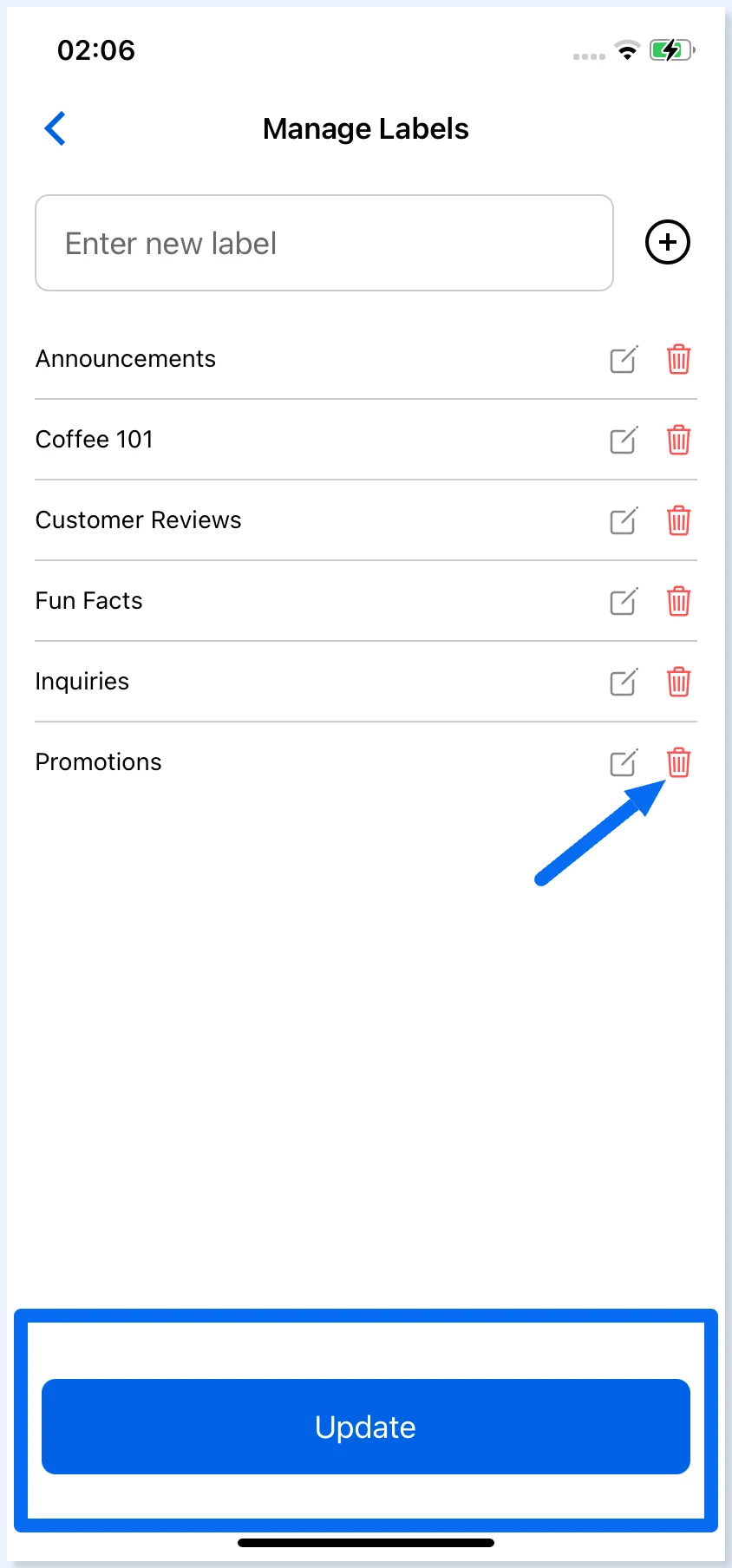Delete the Coffee 101 label

[678, 440]
